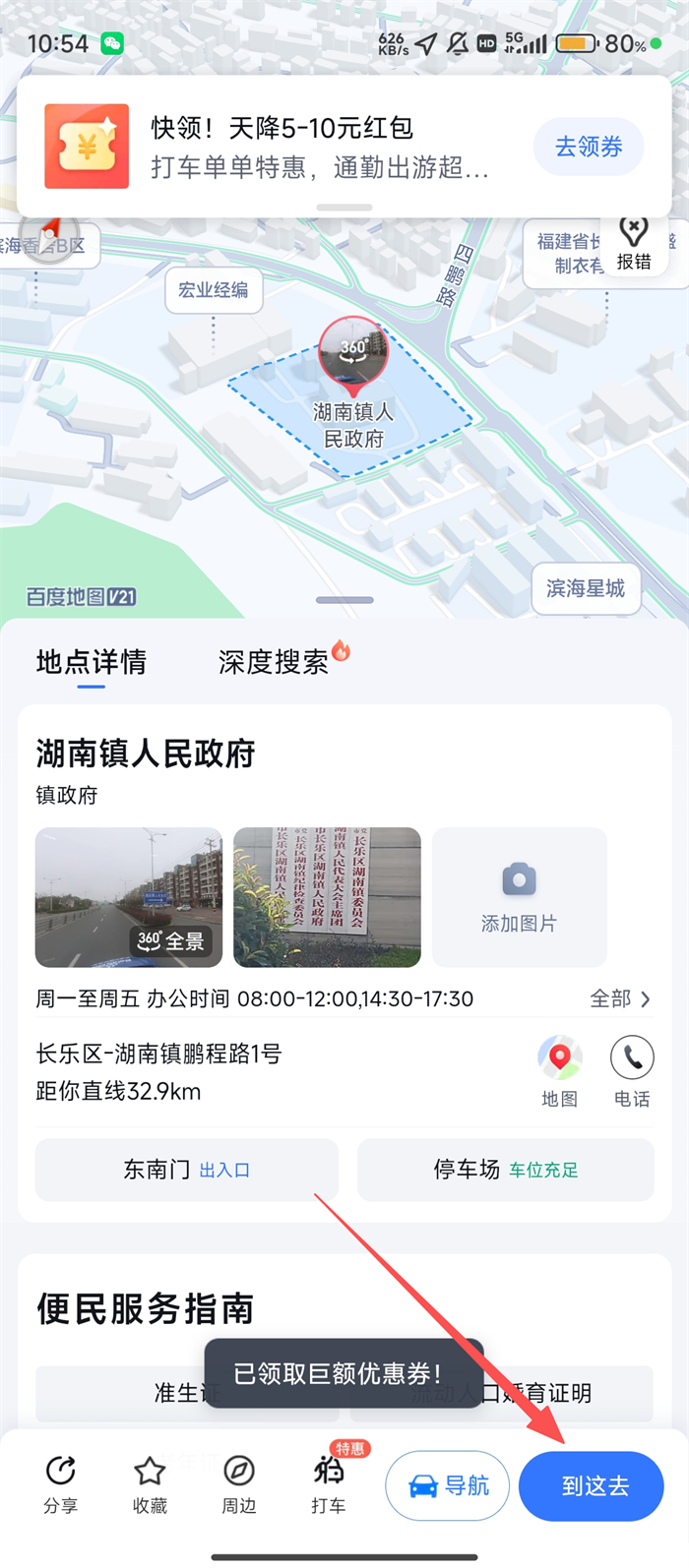Open the 宏业经编 map label
This screenshot has height=1568, width=689.
[214, 290]
